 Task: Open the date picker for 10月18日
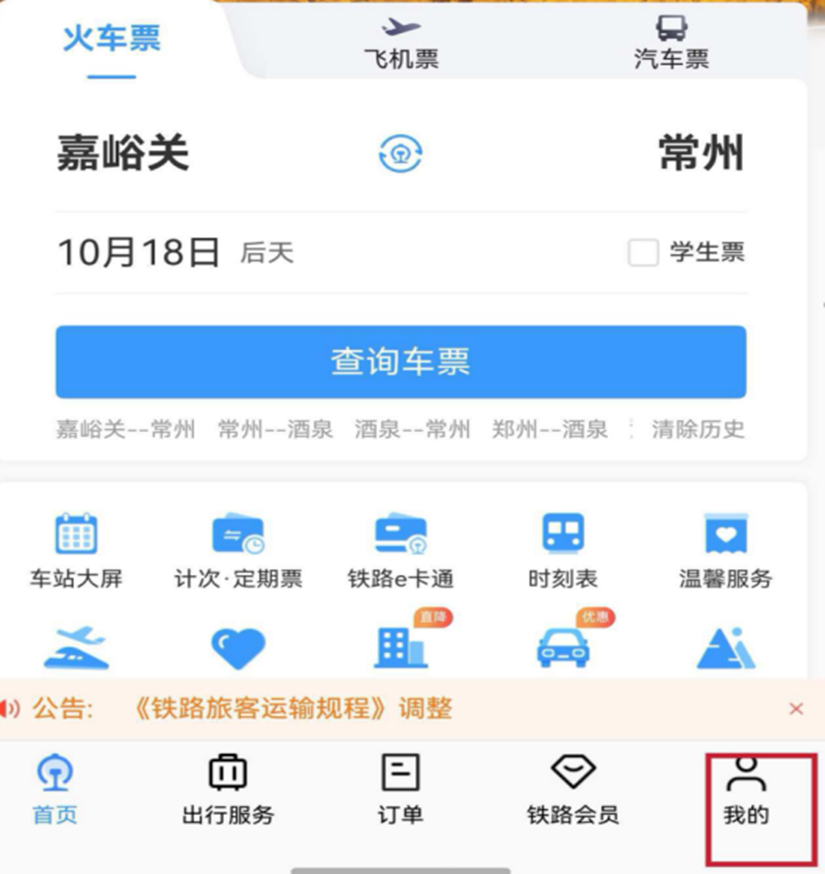coord(138,253)
